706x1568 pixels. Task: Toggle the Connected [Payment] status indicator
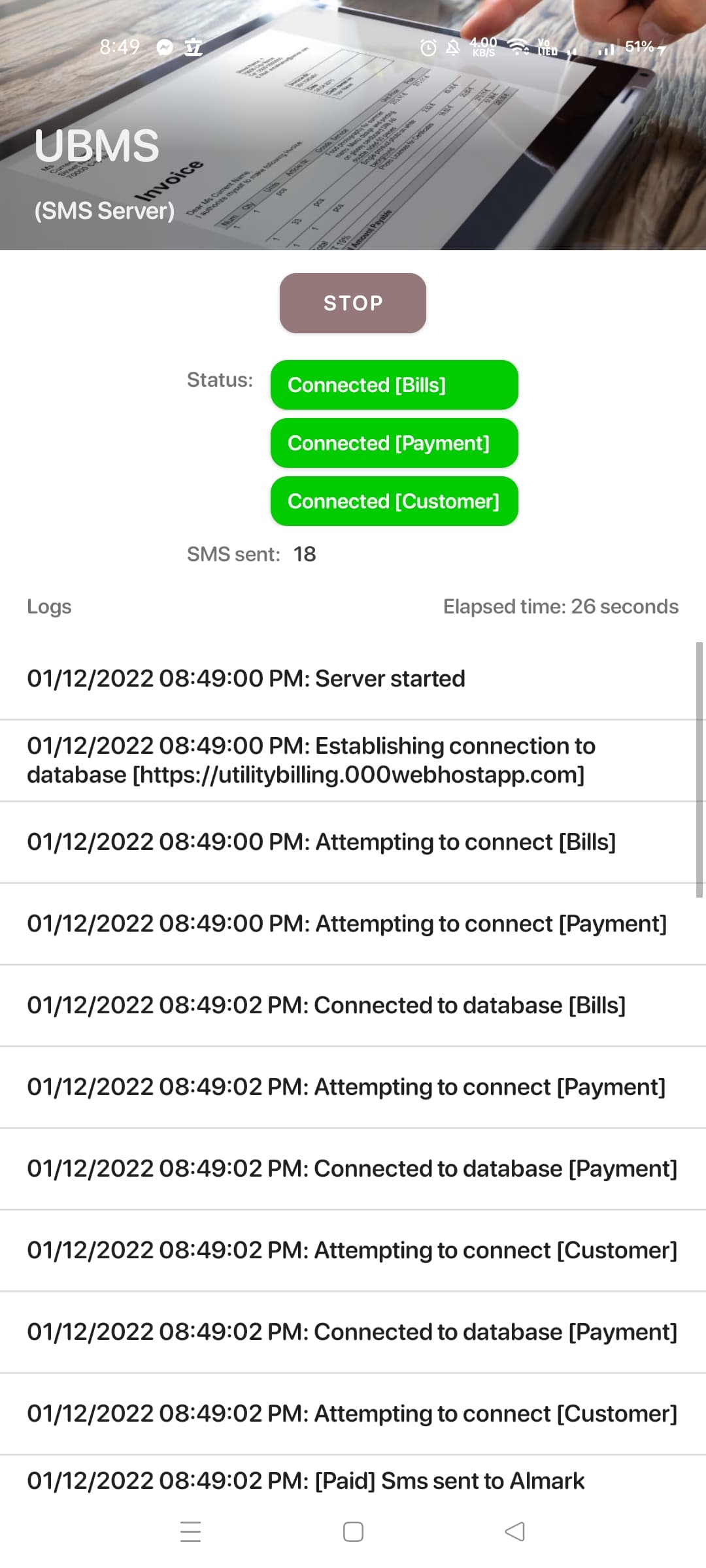pyautogui.click(x=394, y=443)
